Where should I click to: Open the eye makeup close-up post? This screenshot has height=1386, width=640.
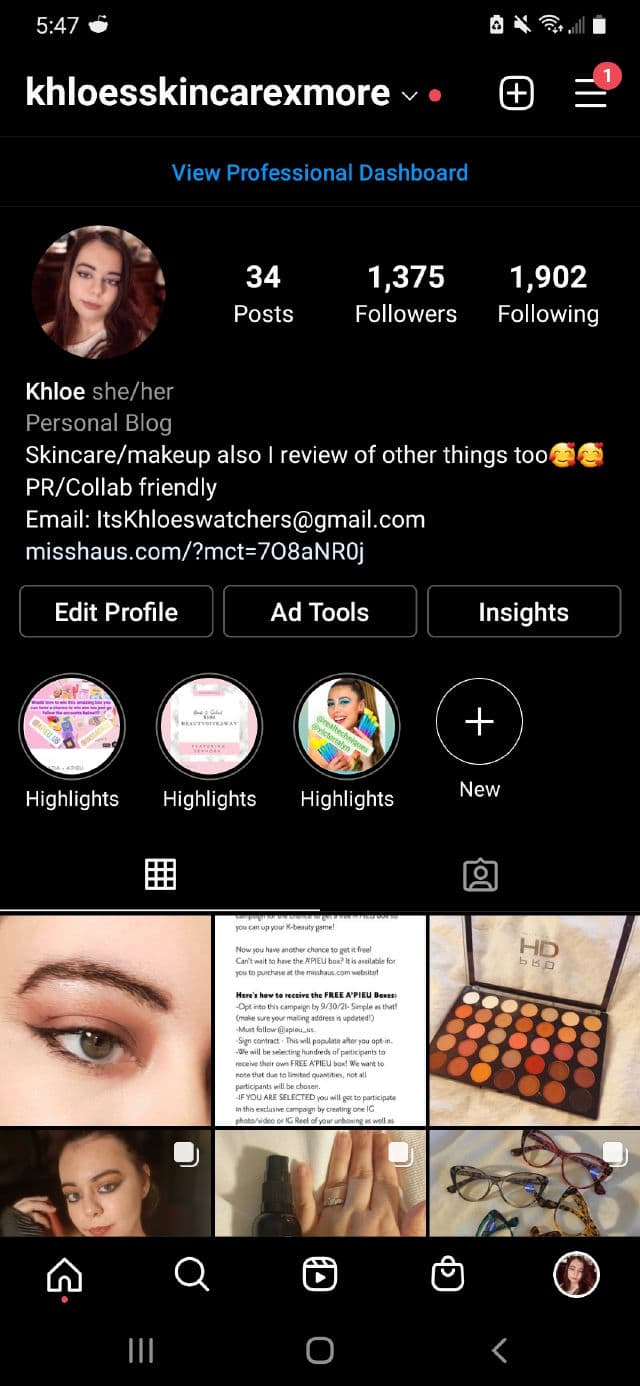(x=105, y=1020)
